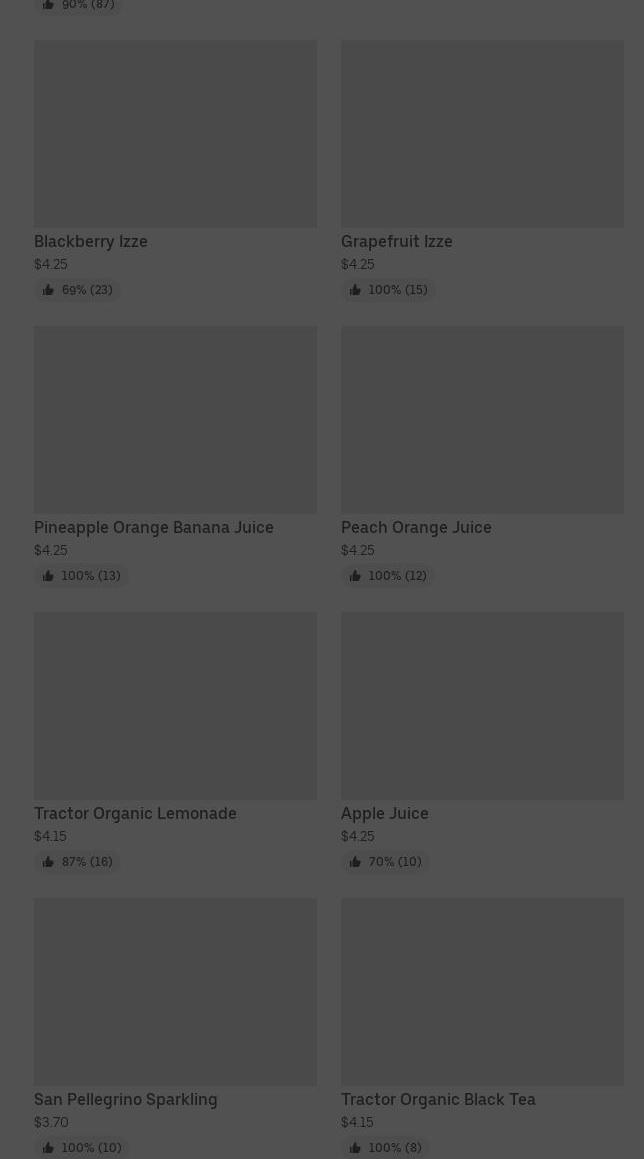
Task: Choose Tractor Organic Lemonade
Action: [175, 706]
